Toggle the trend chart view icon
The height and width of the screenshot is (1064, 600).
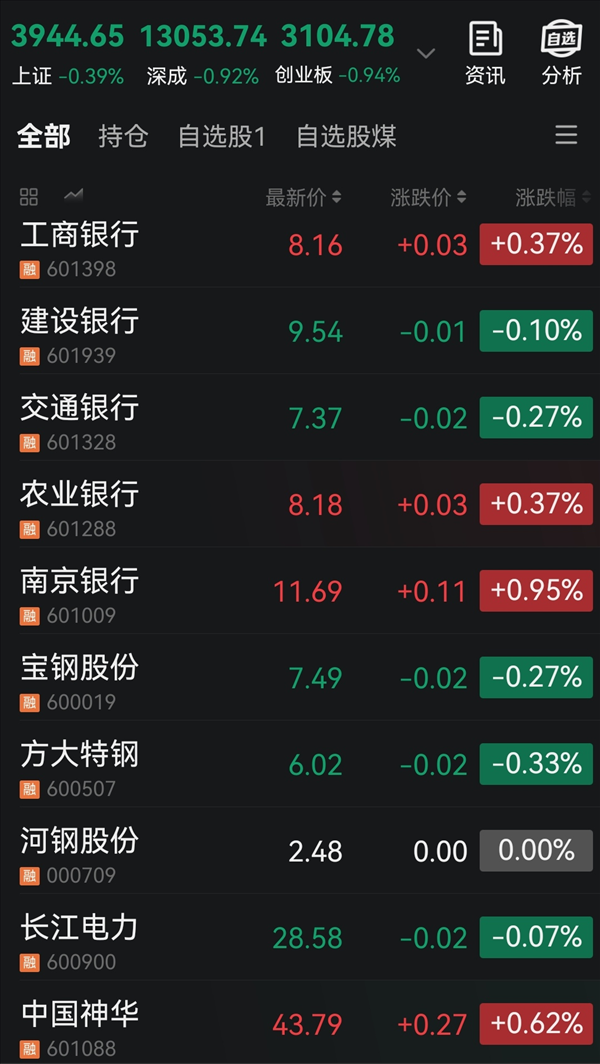coord(73,196)
